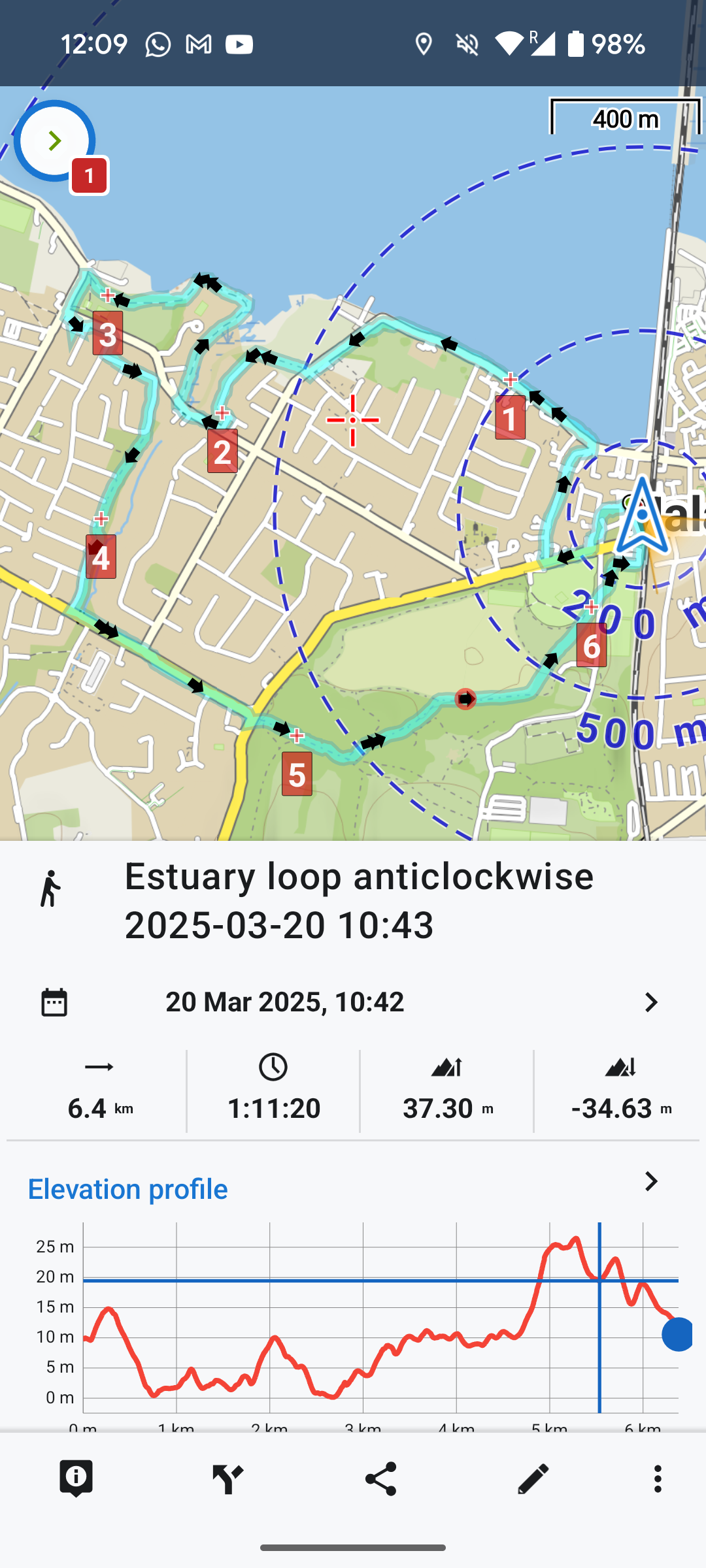This screenshot has height=1568, width=706.
Task: Tap the walking activity type icon
Action: click(x=50, y=889)
